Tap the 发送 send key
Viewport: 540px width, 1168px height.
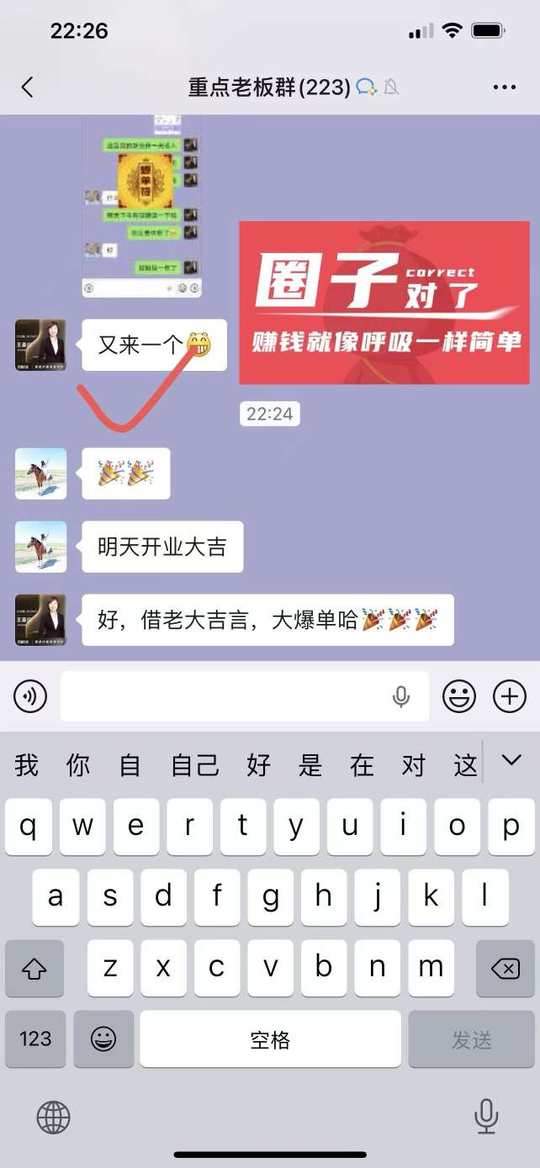[x=471, y=1039]
